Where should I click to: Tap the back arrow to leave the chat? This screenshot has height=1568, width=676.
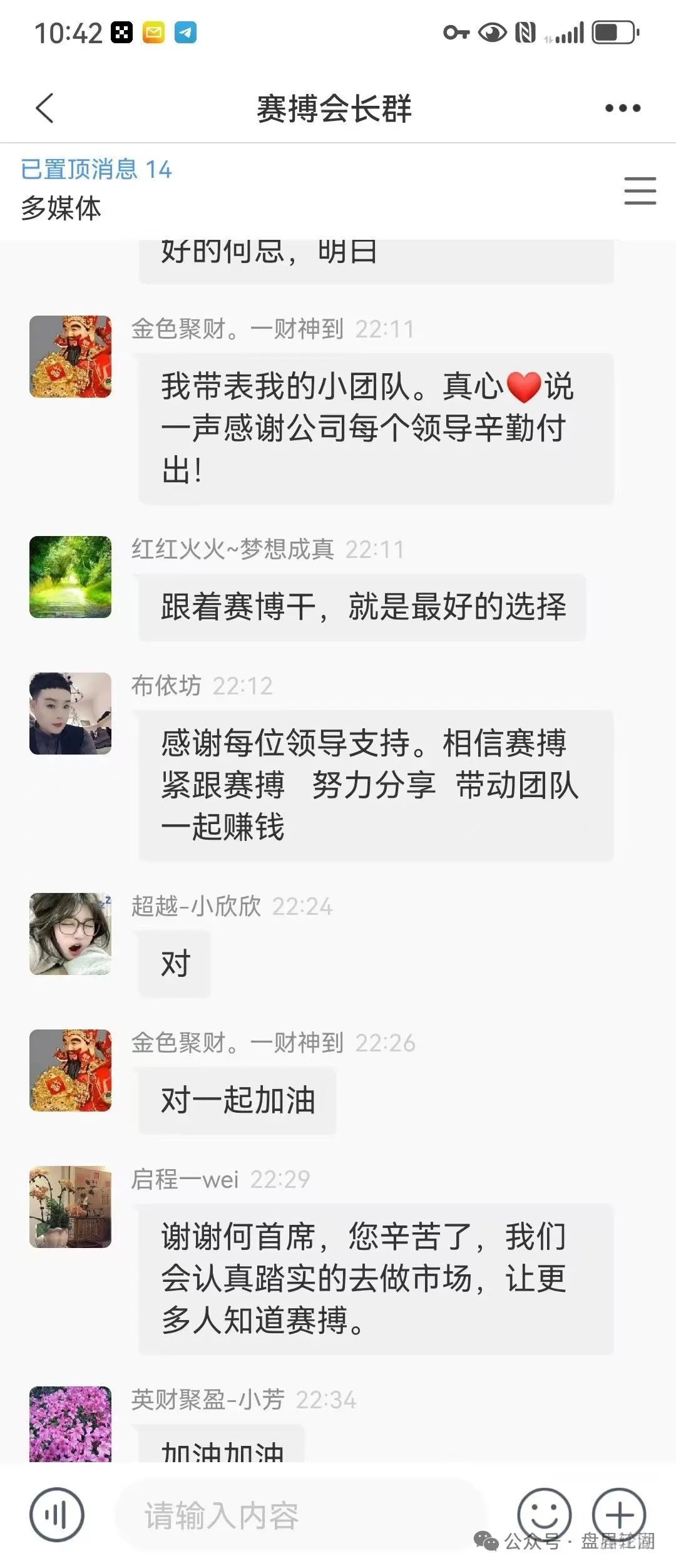(x=44, y=106)
